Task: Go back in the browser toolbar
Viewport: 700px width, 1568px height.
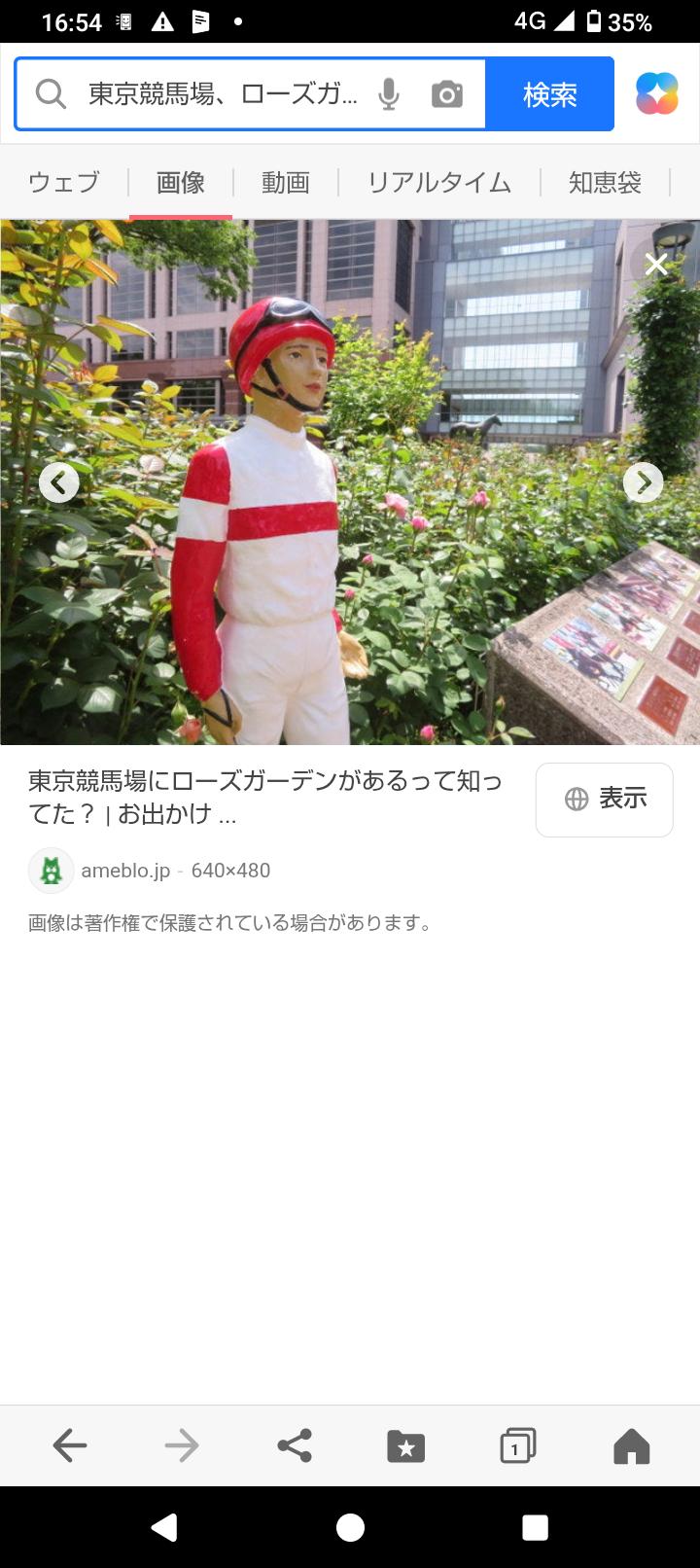Action: pos(70,1446)
